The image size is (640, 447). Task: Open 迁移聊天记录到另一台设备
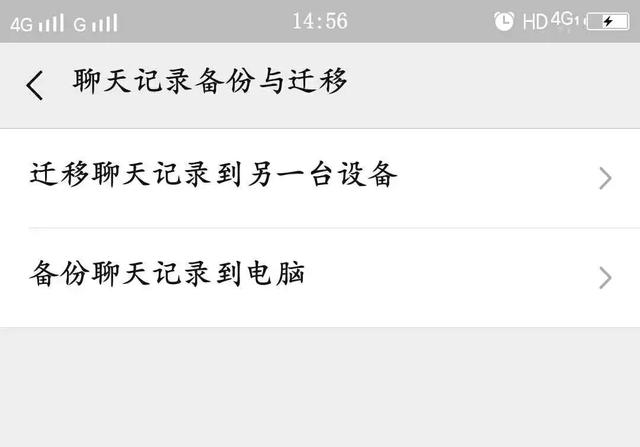[x=320, y=177]
